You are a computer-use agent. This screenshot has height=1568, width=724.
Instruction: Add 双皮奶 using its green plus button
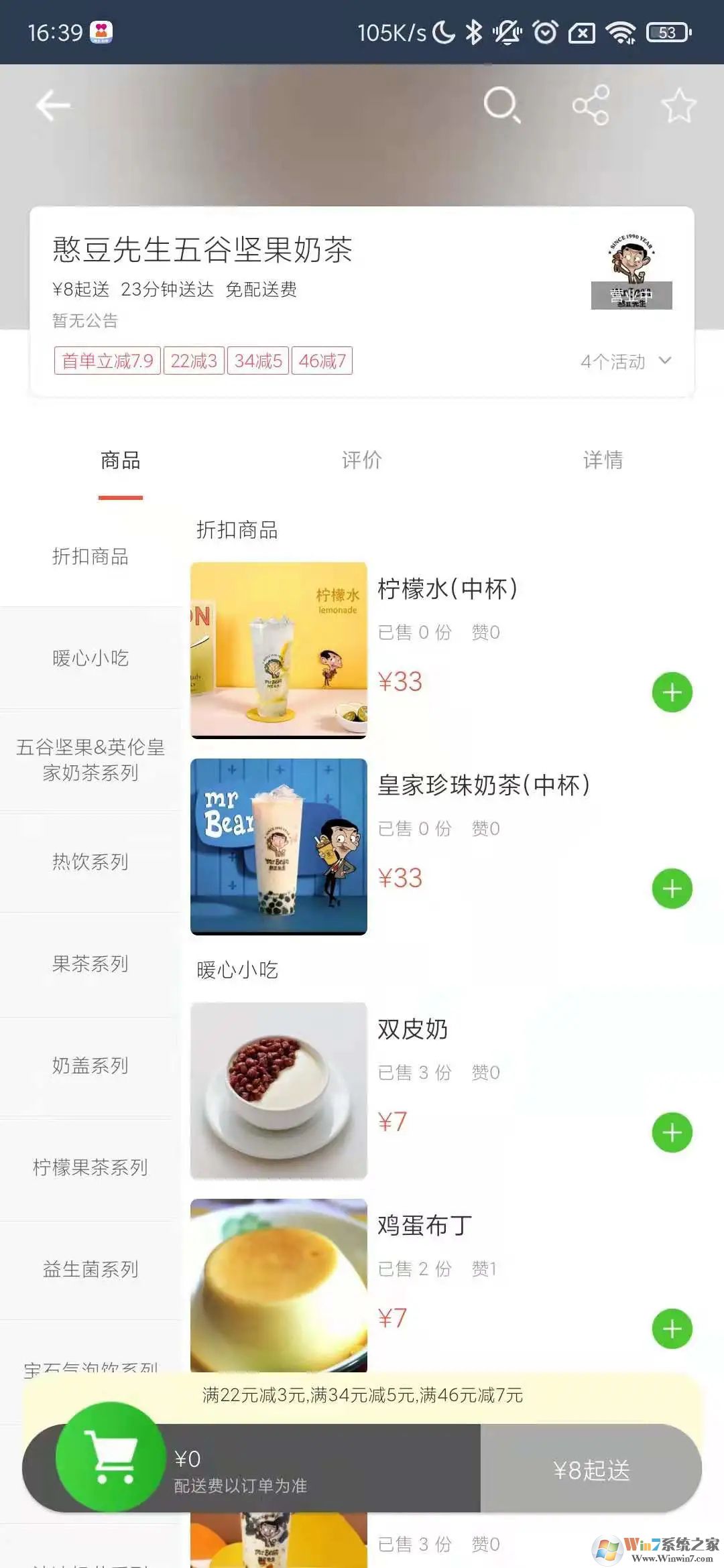(x=674, y=1132)
